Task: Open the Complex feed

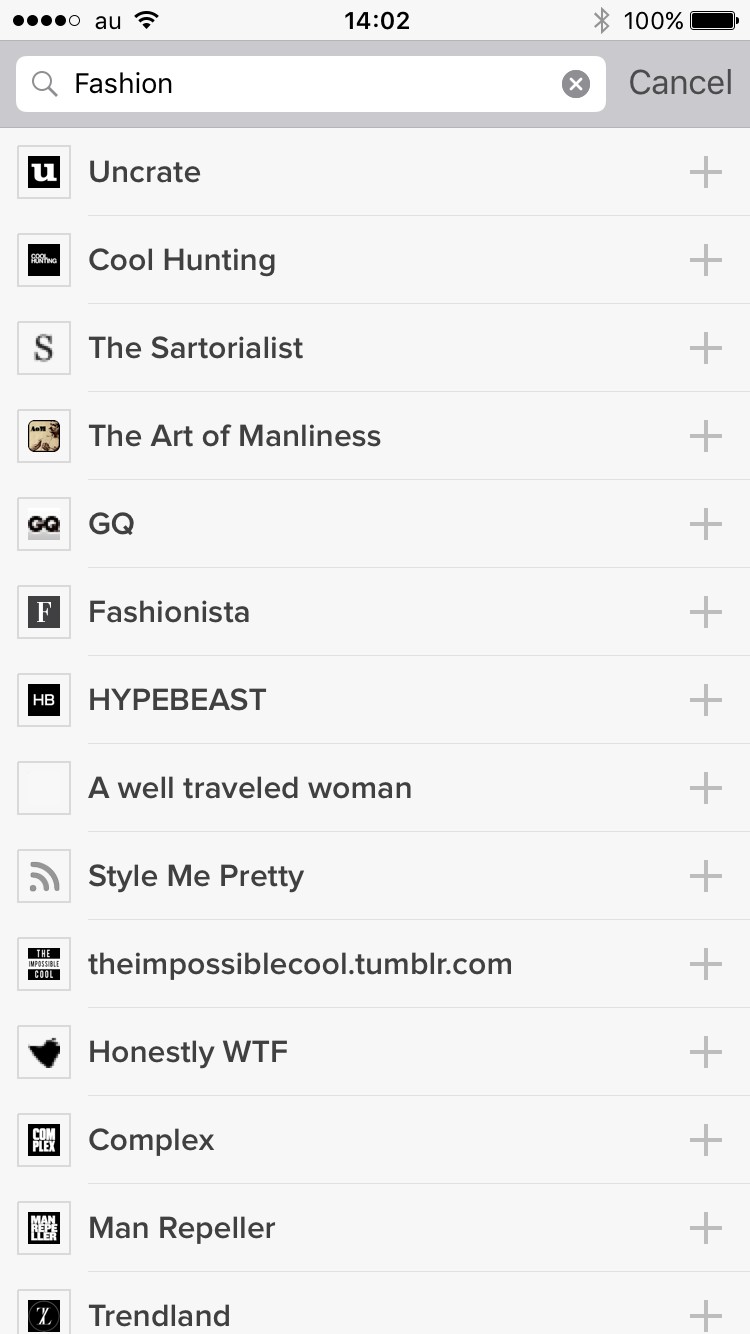Action: (x=151, y=1140)
